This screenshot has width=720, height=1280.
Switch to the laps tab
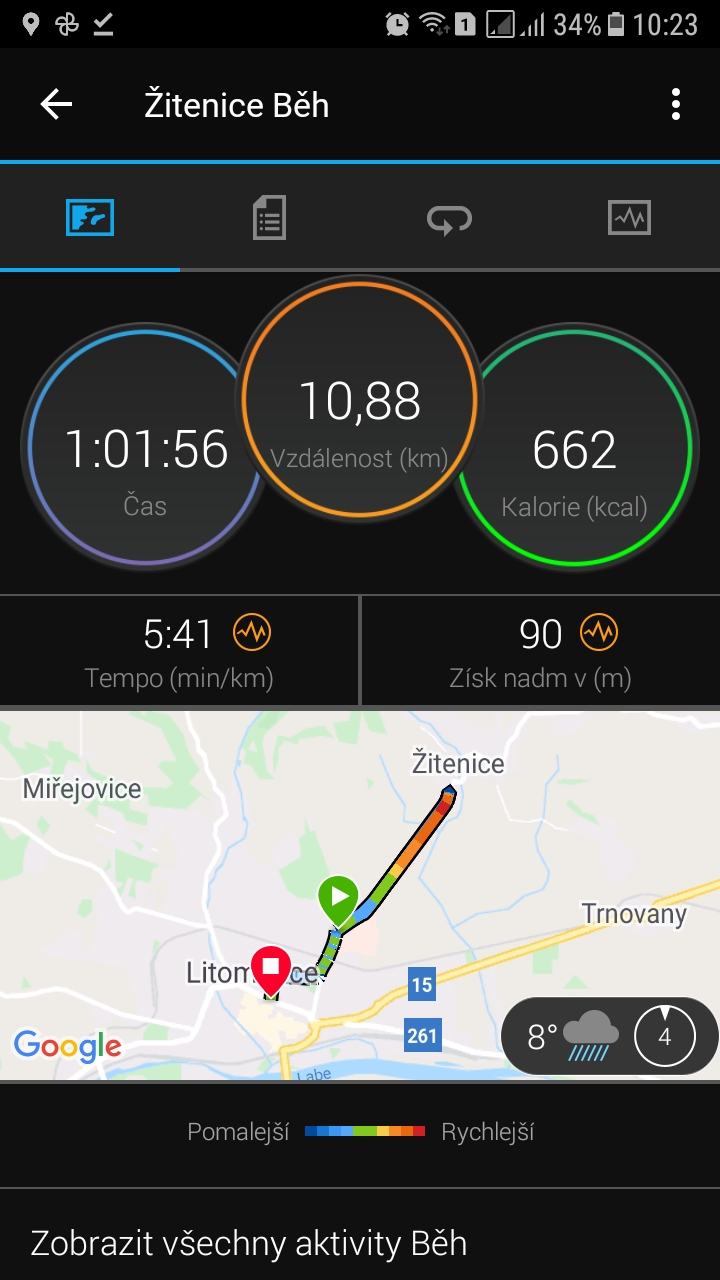[x=449, y=218]
